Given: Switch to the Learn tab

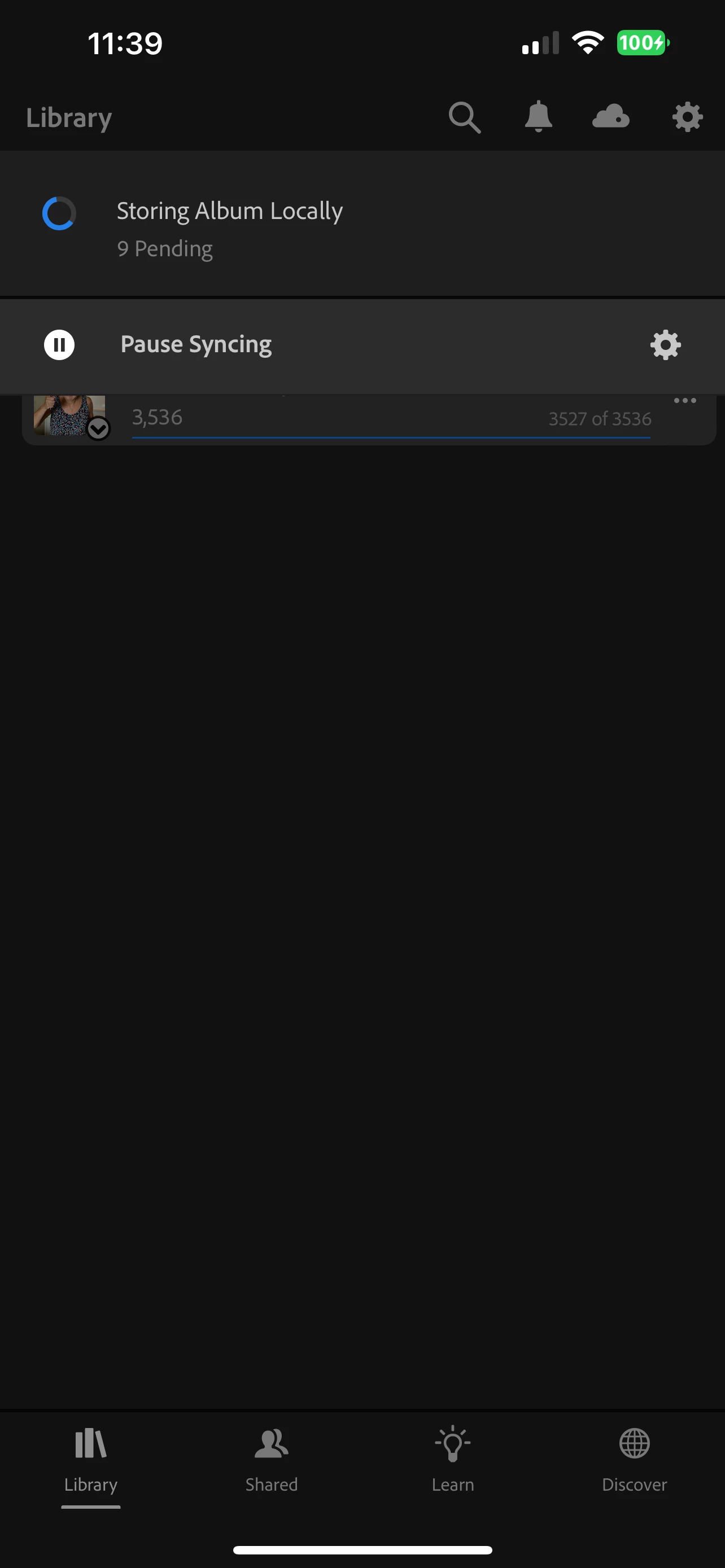Looking at the screenshot, I should point(453,1459).
